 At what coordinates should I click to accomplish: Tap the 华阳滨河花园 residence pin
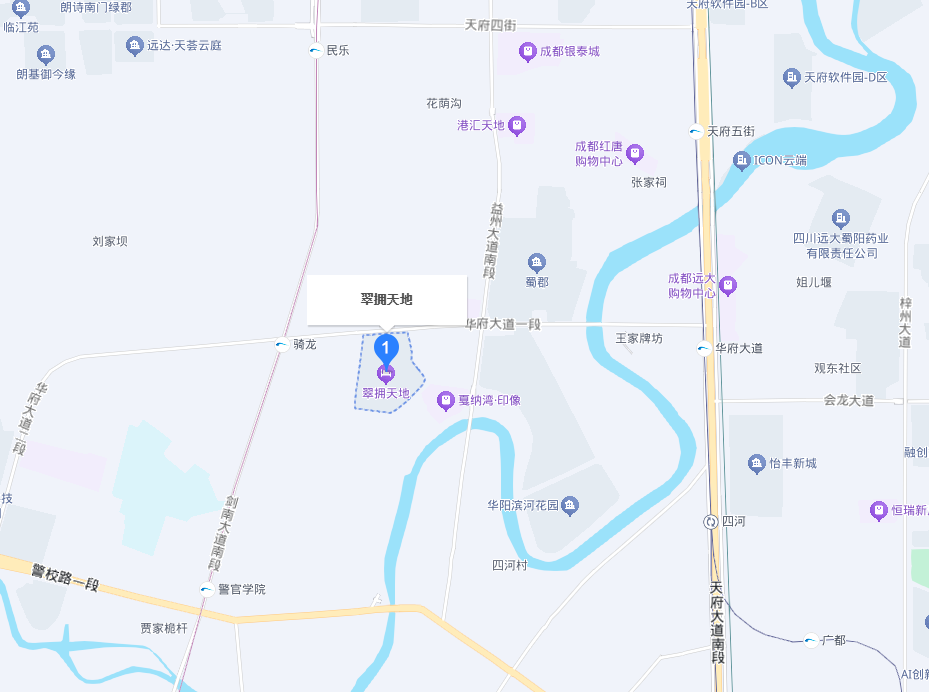click(570, 505)
